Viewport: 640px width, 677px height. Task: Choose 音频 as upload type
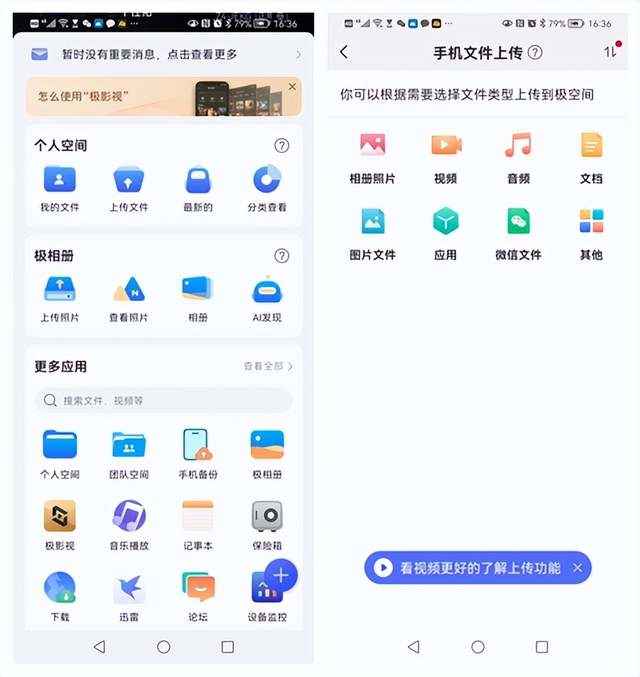(x=518, y=157)
